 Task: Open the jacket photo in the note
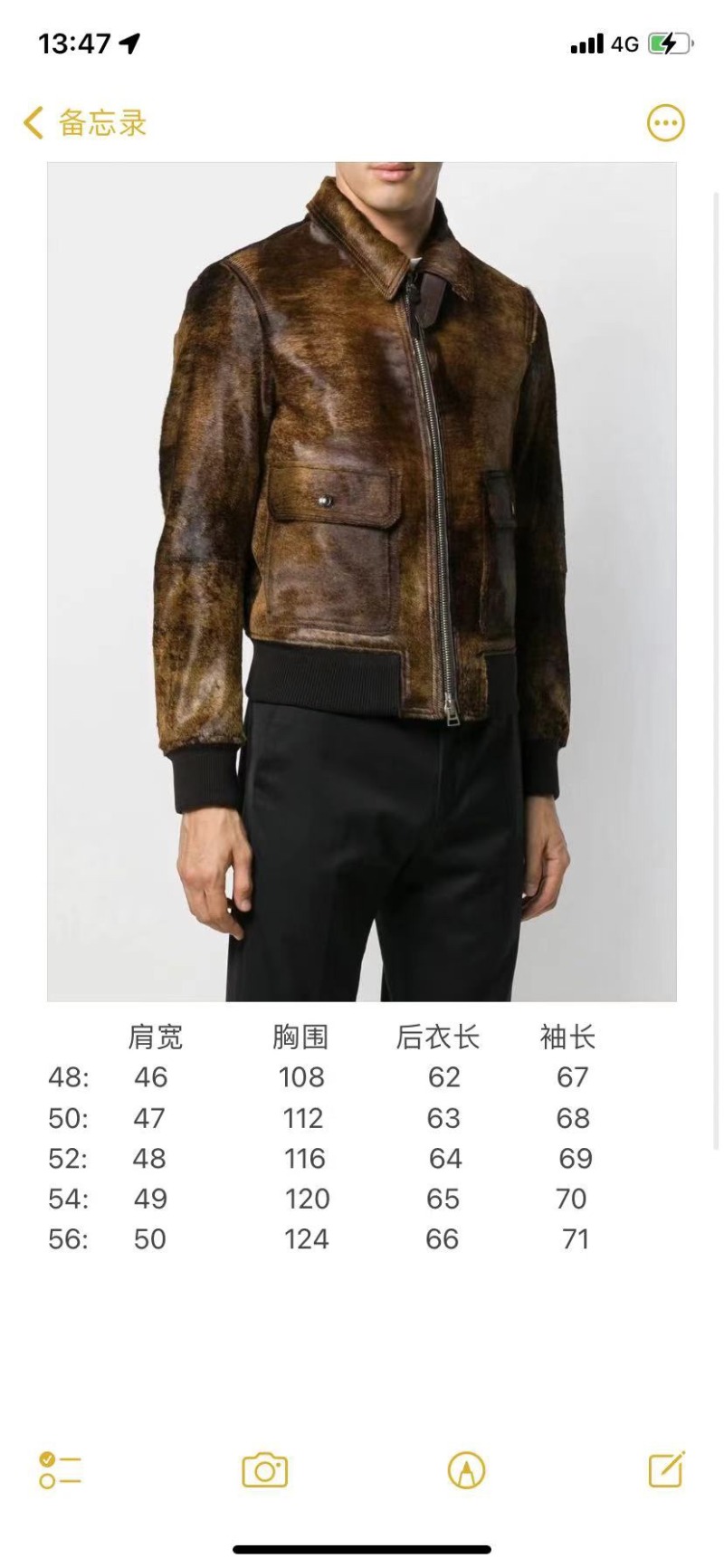[x=362, y=581]
